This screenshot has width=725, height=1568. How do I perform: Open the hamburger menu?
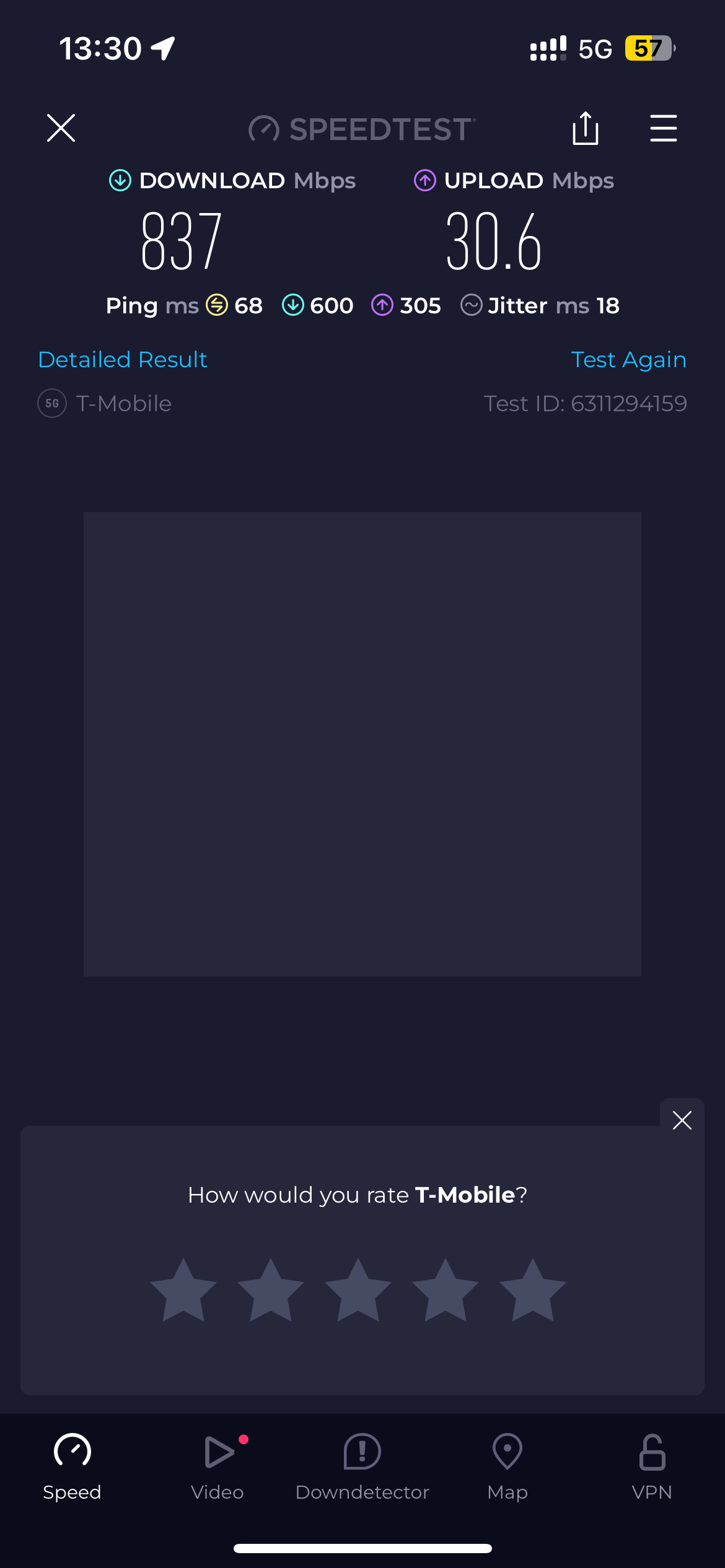click(x=663, y=128)
